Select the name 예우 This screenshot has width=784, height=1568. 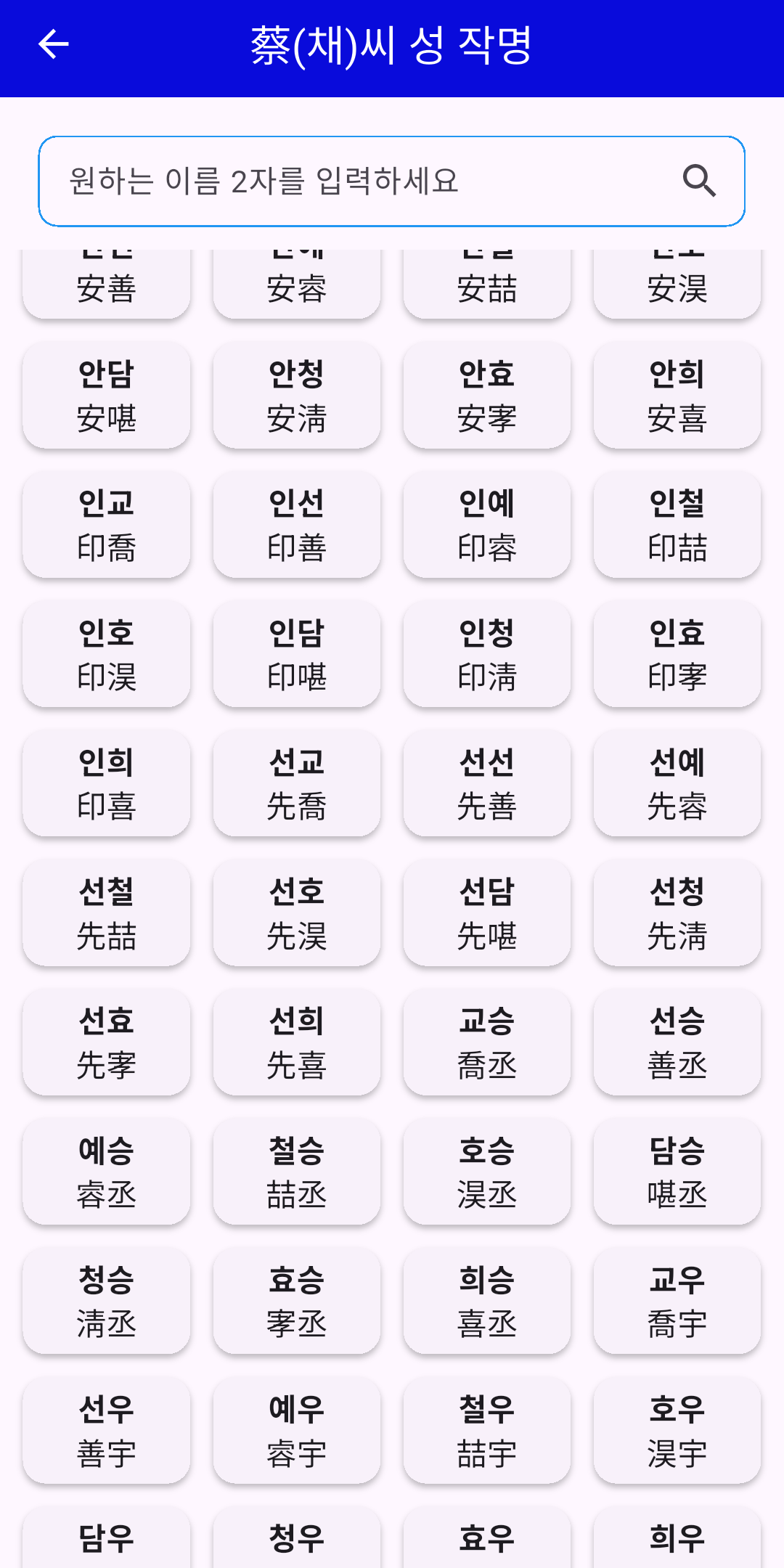297,1430
